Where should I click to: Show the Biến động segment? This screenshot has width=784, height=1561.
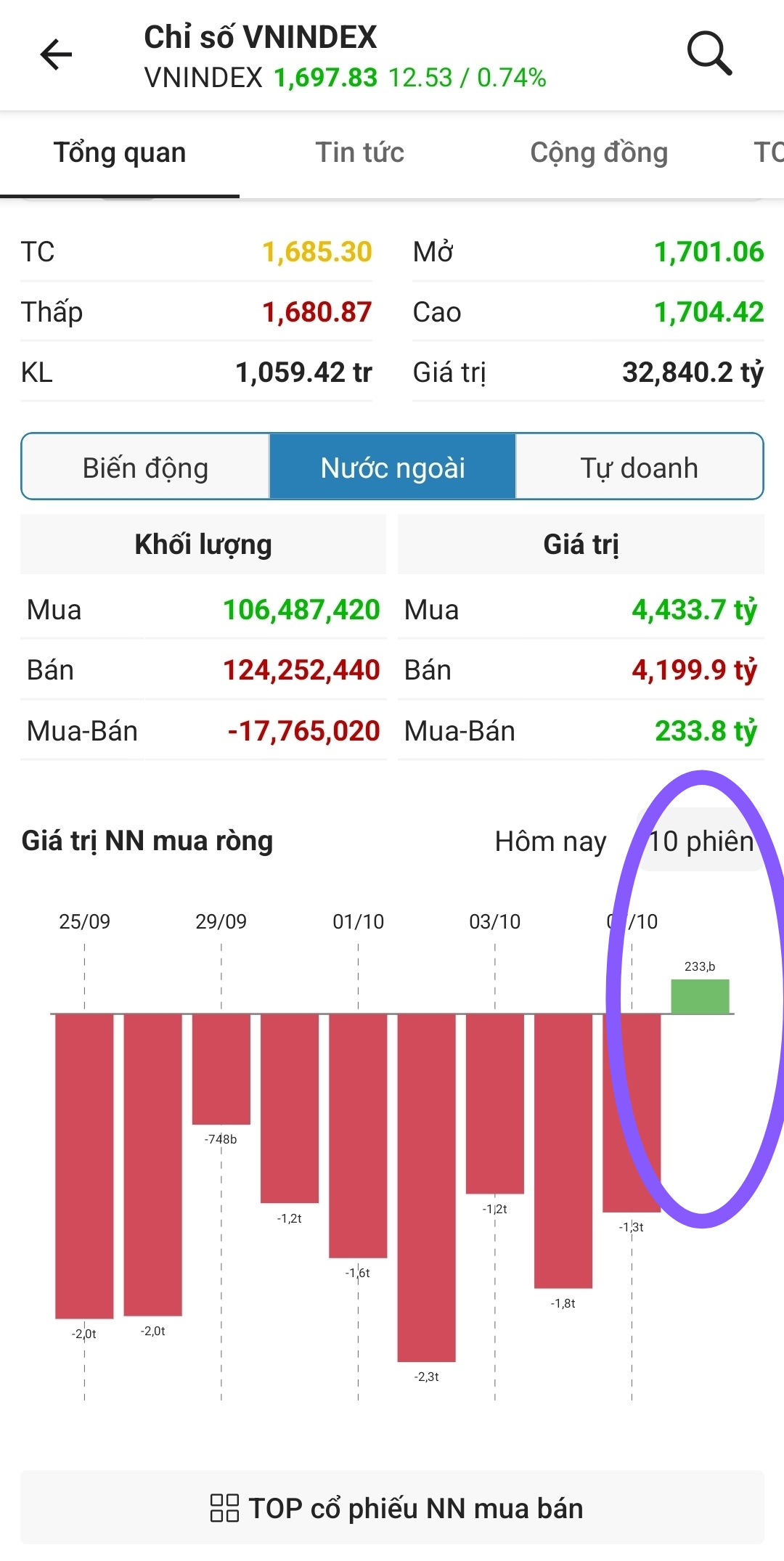point(145,468)
